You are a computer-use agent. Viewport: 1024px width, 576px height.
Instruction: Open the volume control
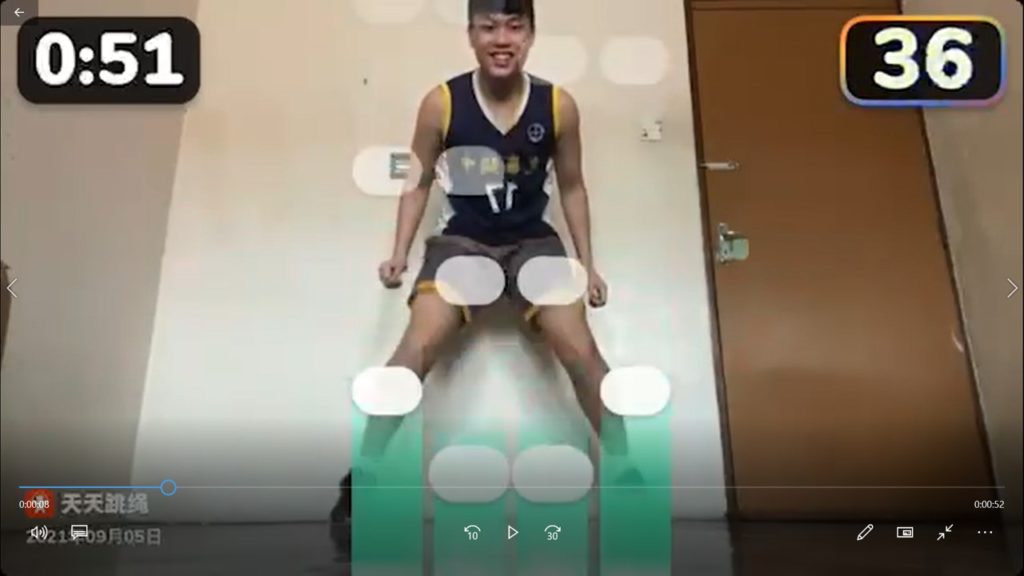pyautogui.click(x=39, y=532)
